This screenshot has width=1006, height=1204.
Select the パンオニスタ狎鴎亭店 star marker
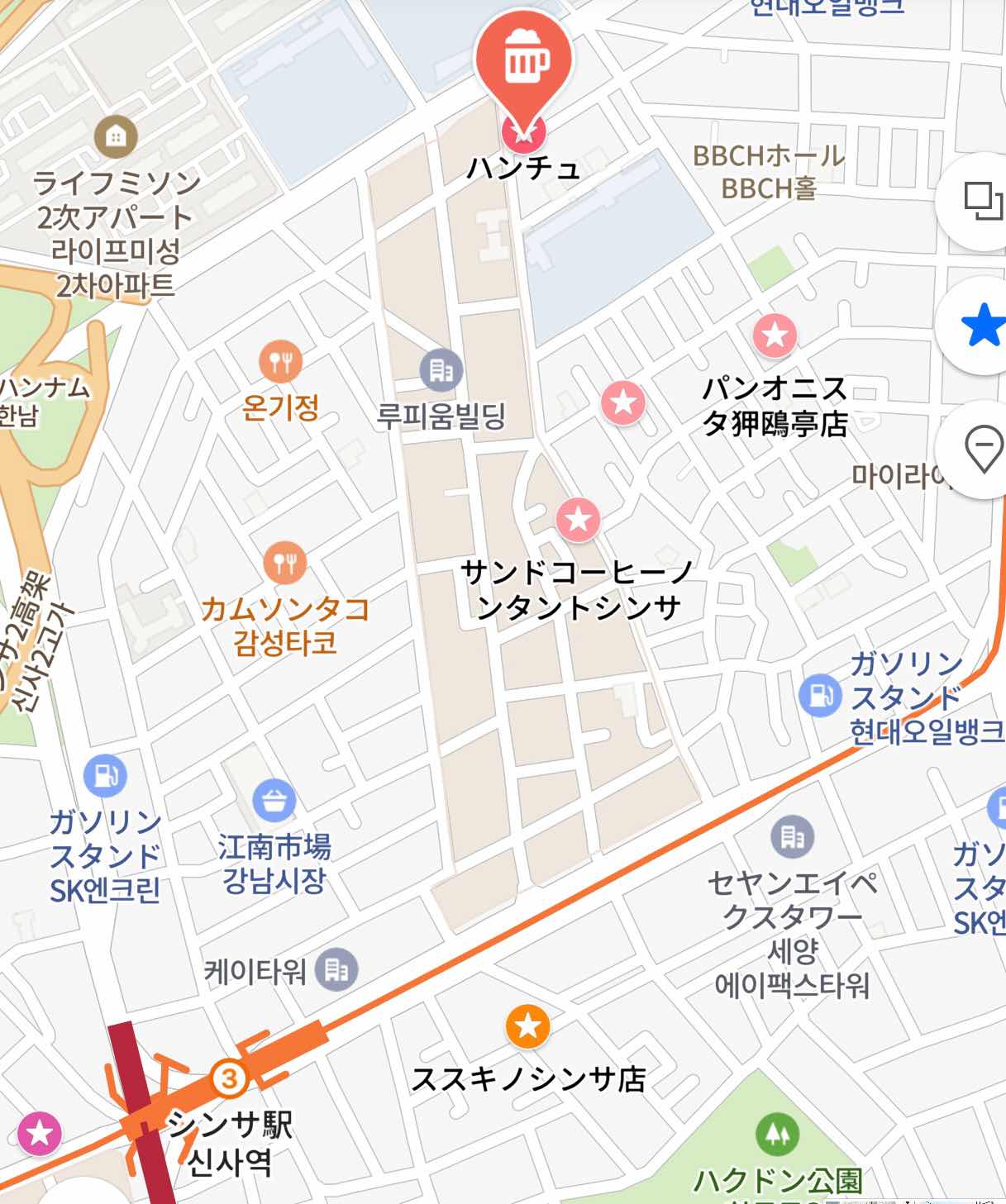775,336
